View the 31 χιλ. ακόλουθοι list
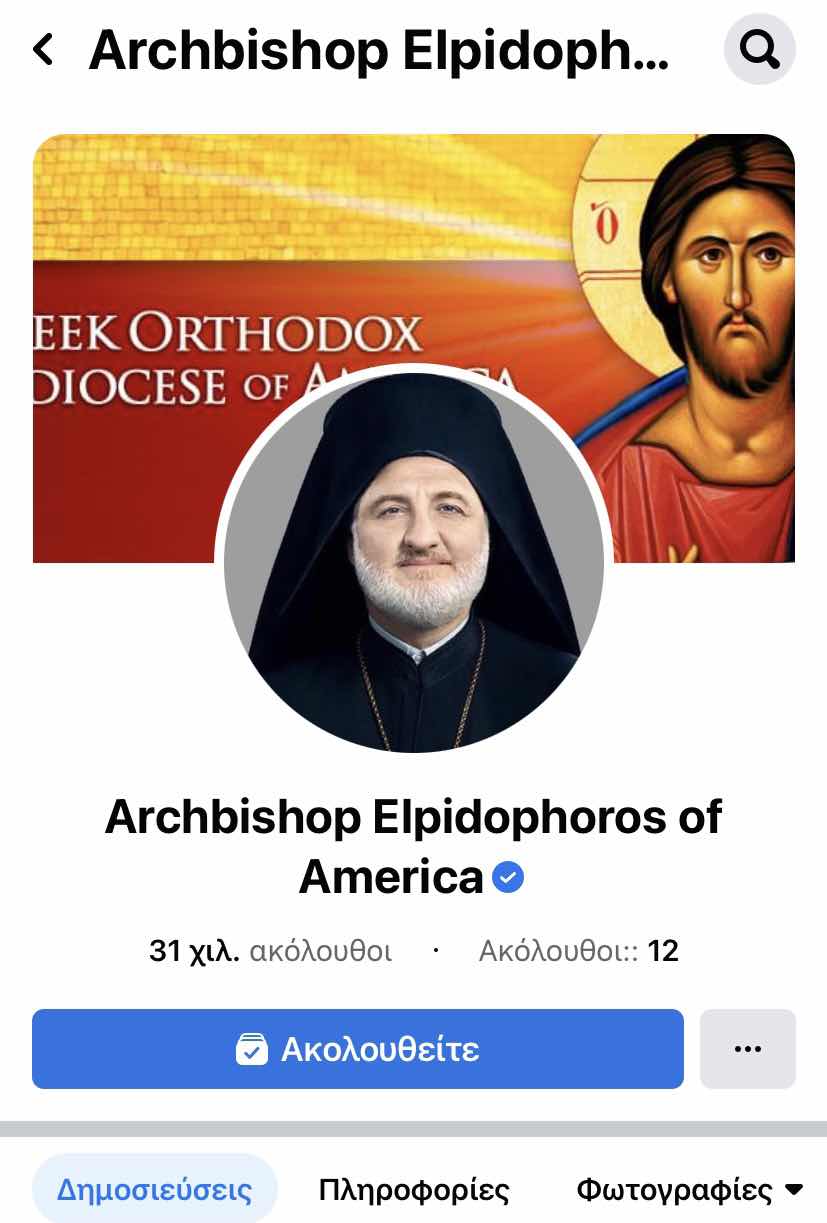 click(x=270, y=950)
